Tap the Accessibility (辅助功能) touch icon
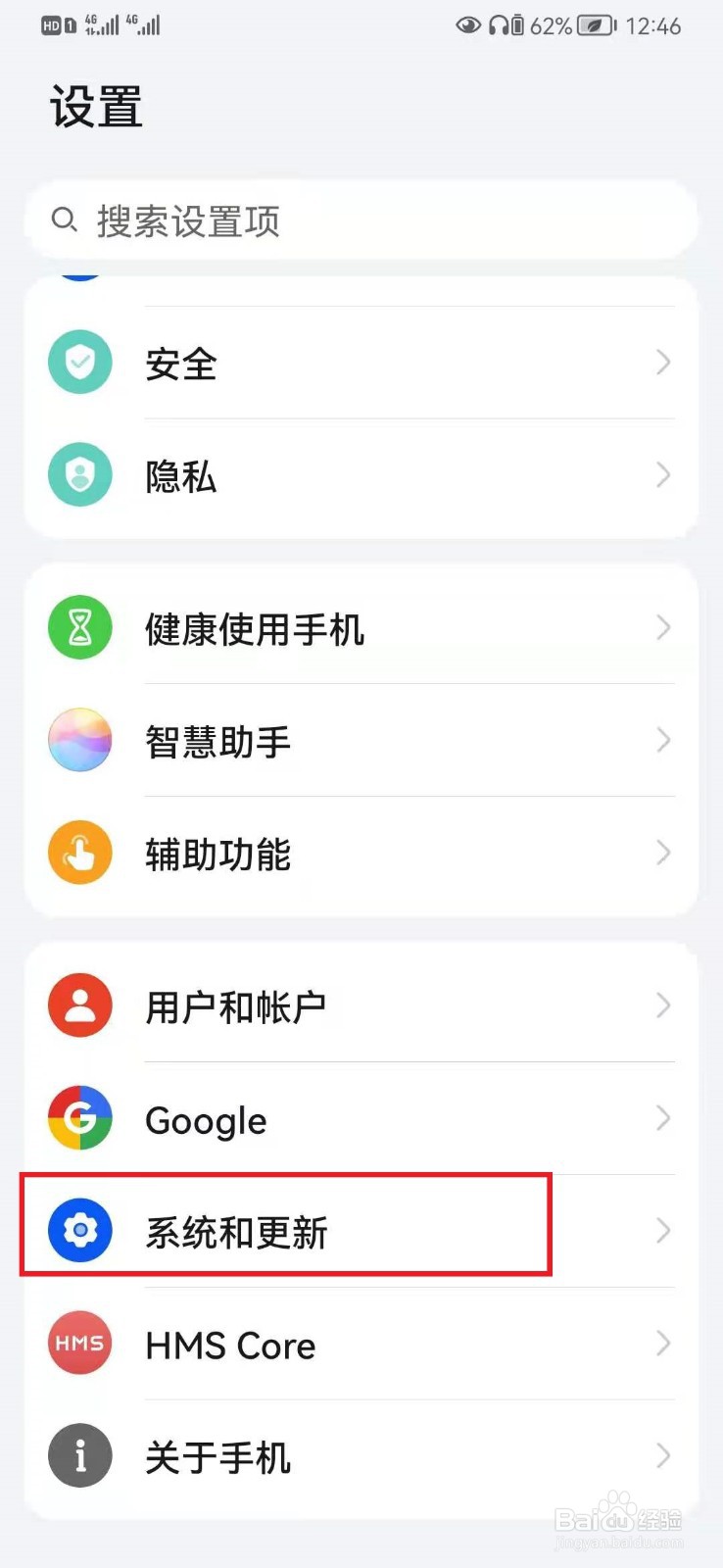This screenshot has height=1568, width=723. pos(79,853)
